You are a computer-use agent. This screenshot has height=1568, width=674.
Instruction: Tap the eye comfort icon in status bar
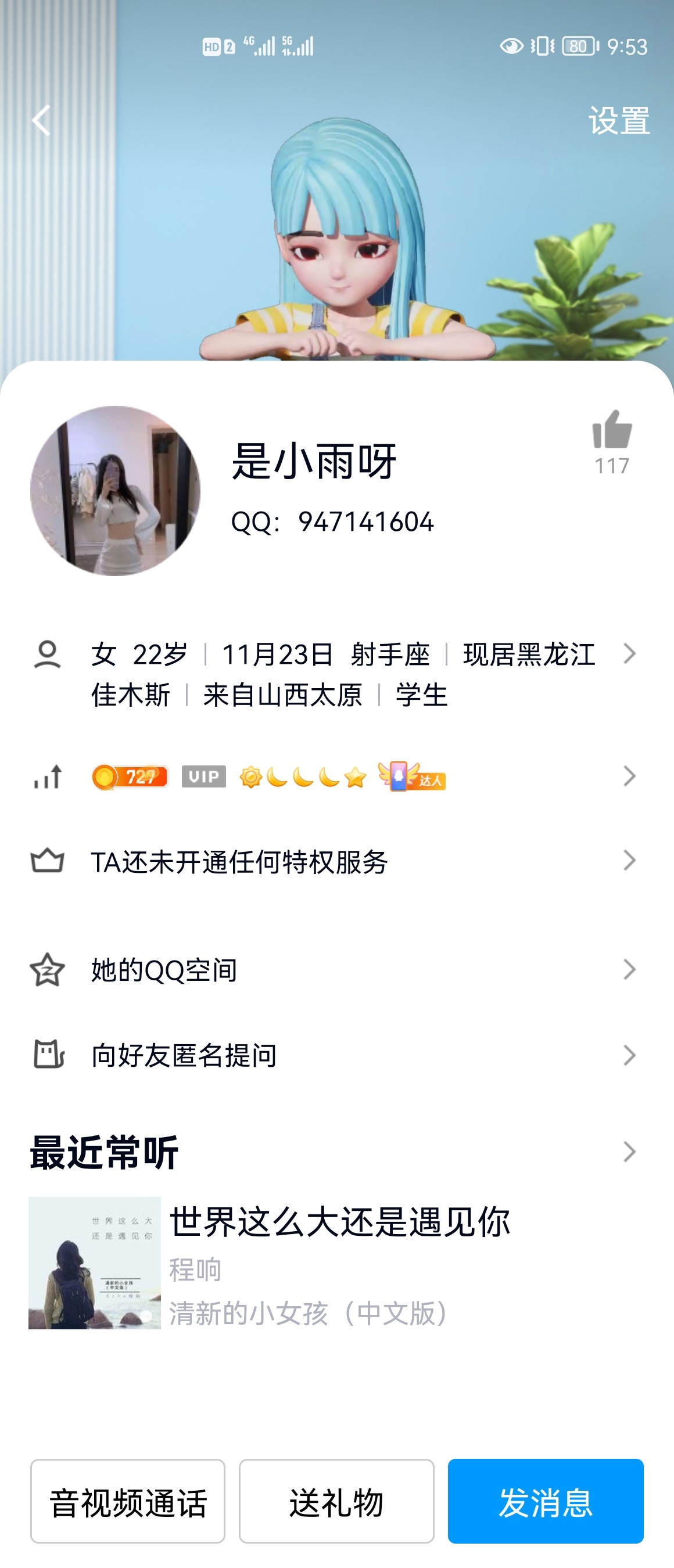[511, 45]
